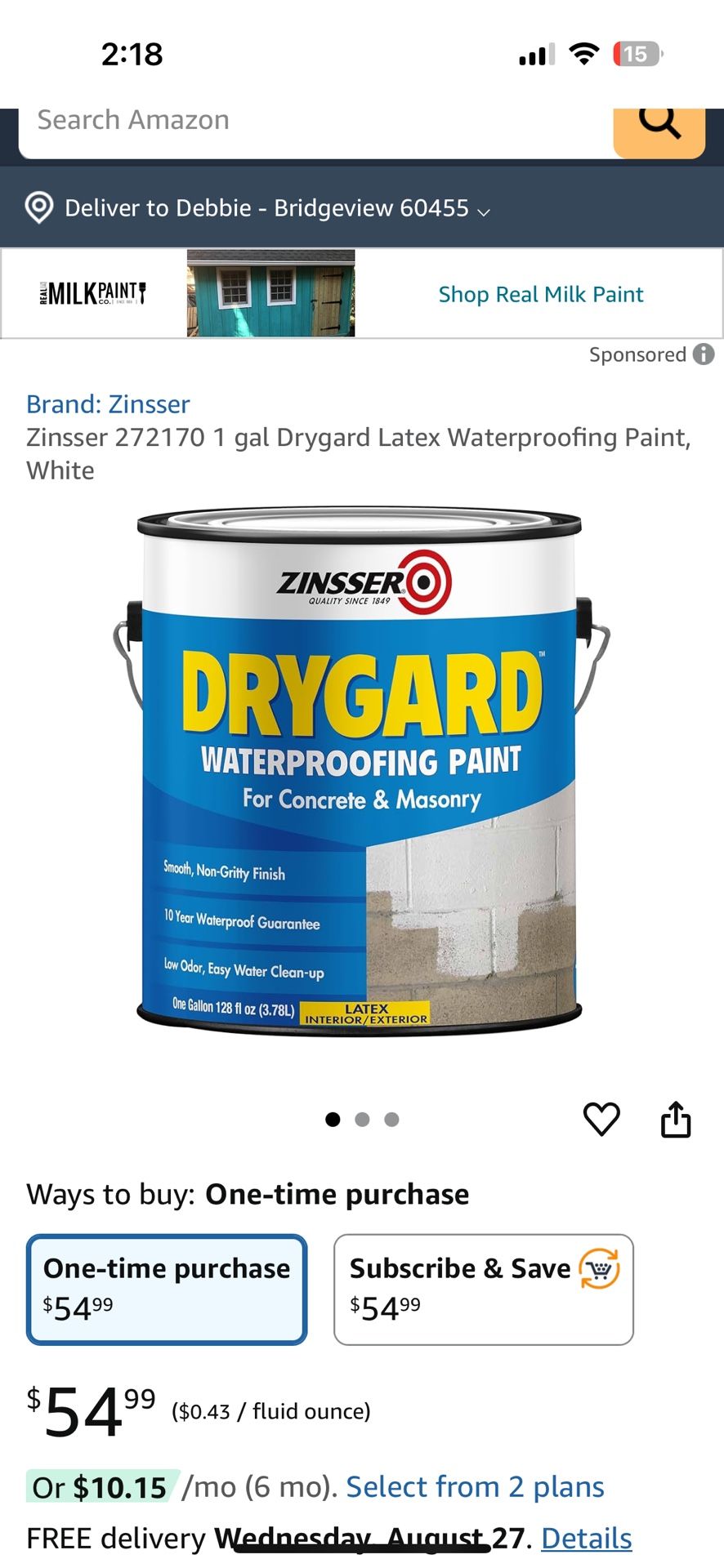Open Sponsored ad info icon
Viewport: 724px width, 1568px height.
704,354
